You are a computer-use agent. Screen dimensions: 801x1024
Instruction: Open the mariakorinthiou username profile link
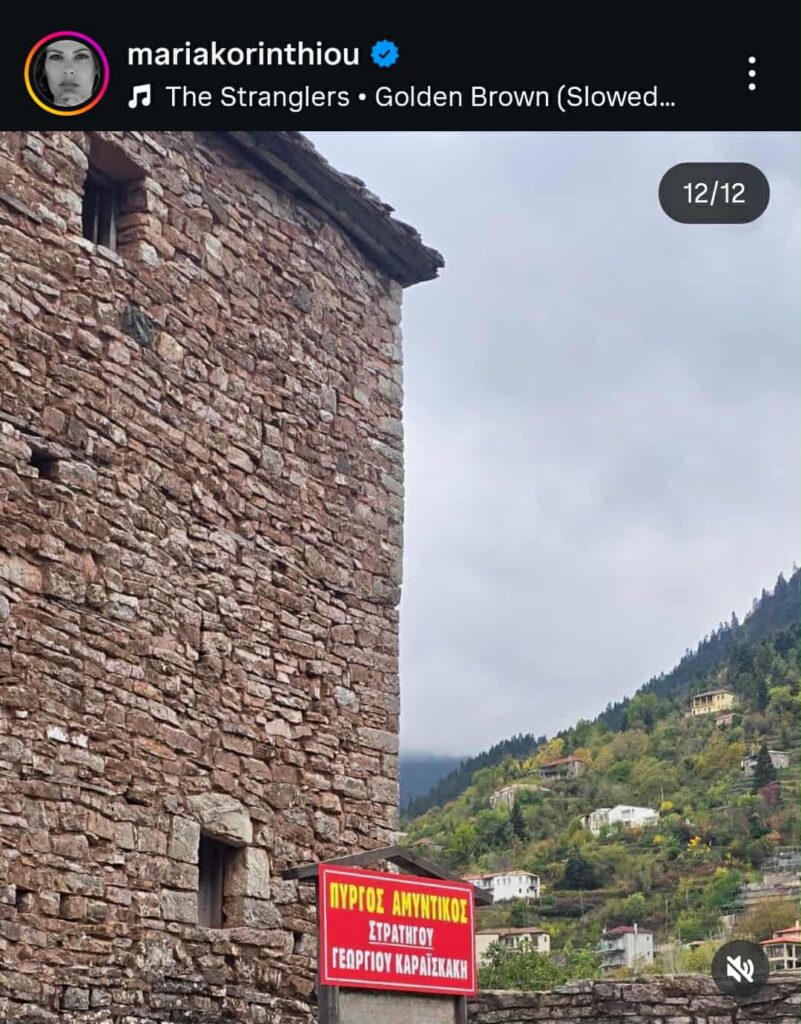(243, 54)
